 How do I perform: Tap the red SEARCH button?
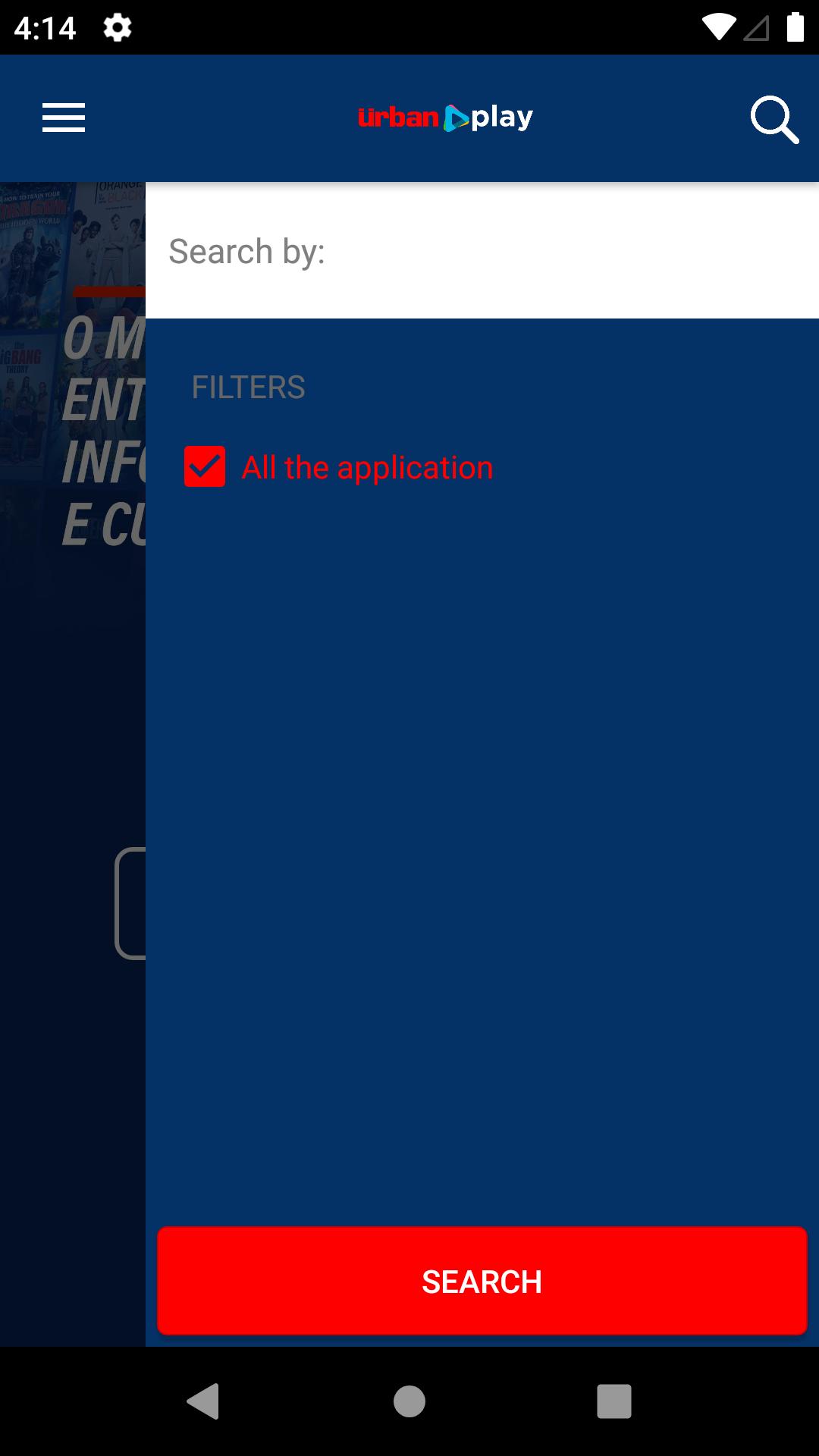coord(482,1281)
